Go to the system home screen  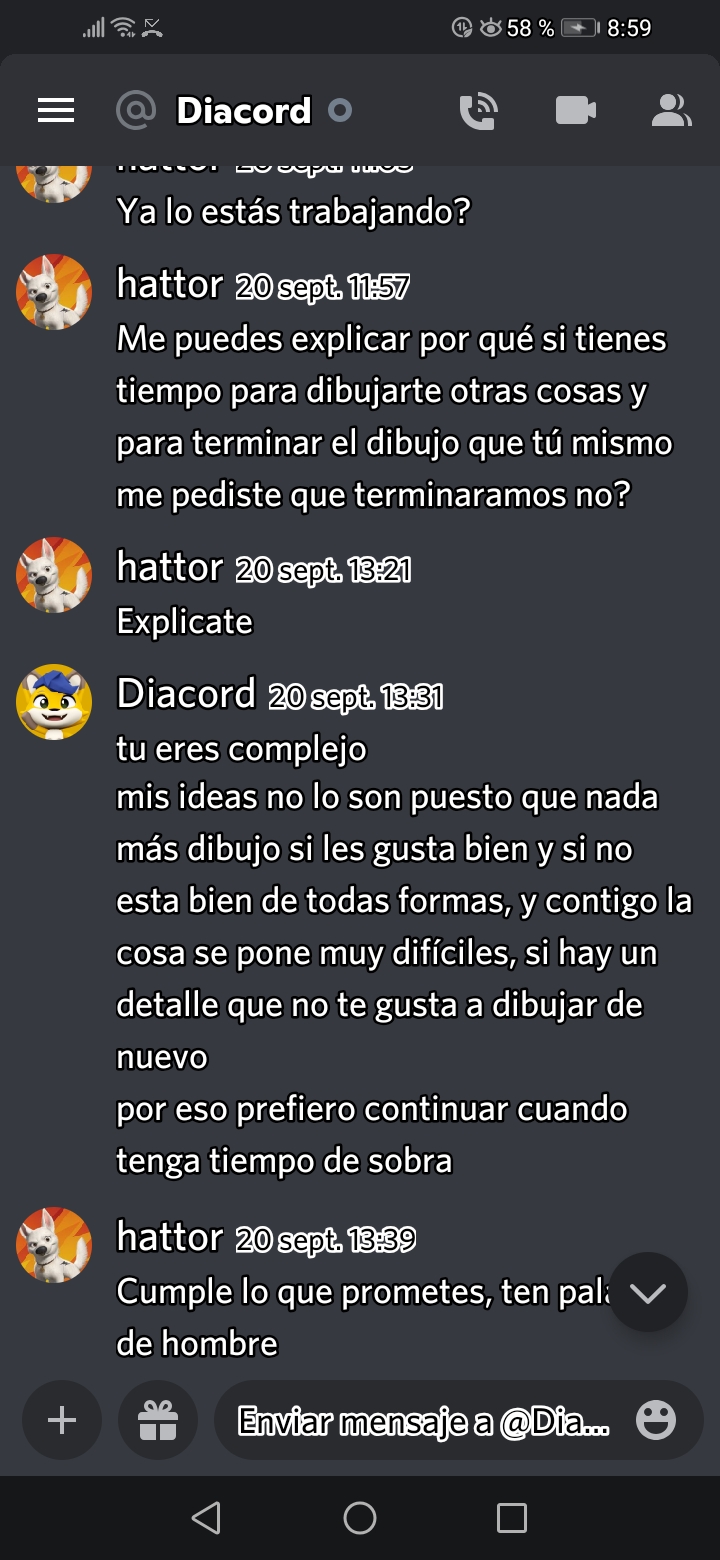pyautogui.click(x=360, y=1518)
